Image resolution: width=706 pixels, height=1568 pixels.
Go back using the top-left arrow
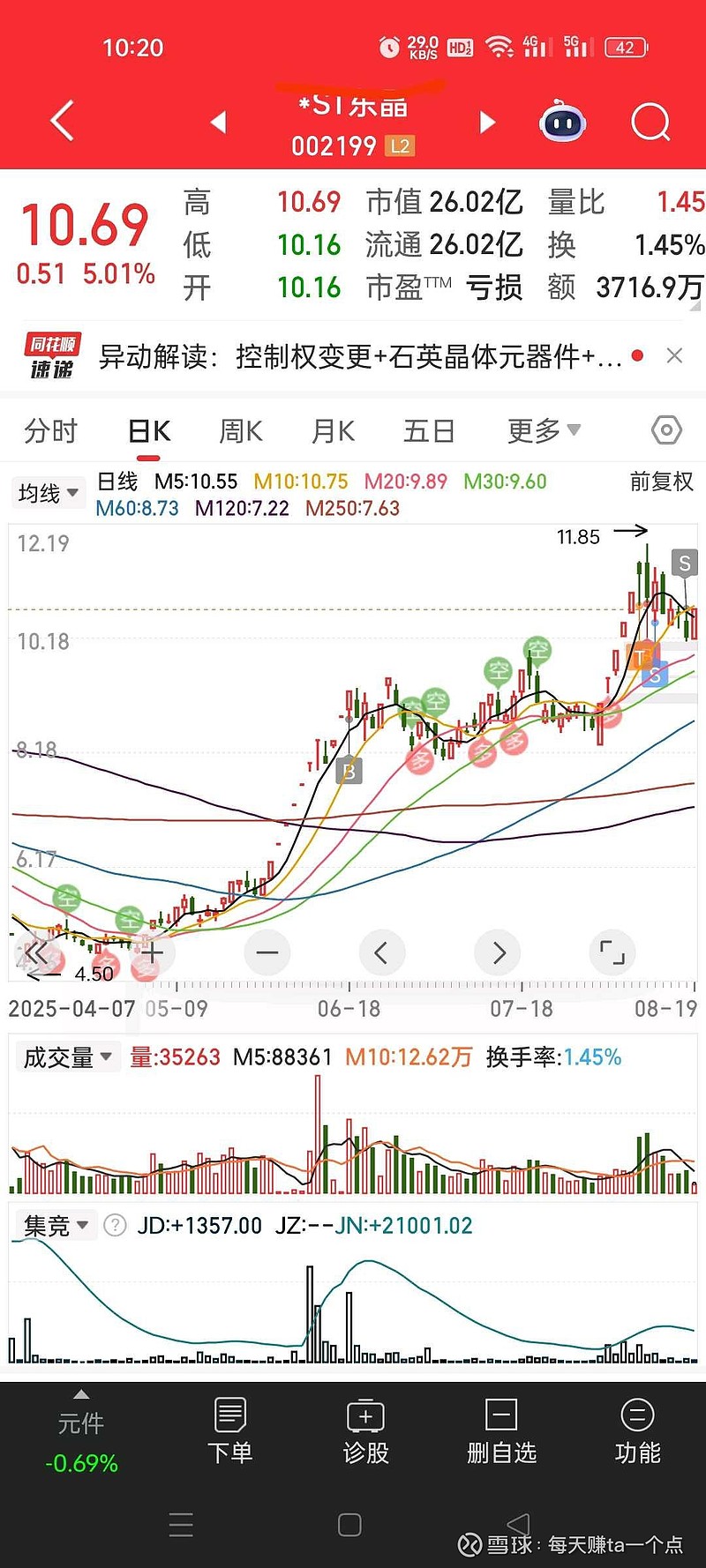coord(62,122)
